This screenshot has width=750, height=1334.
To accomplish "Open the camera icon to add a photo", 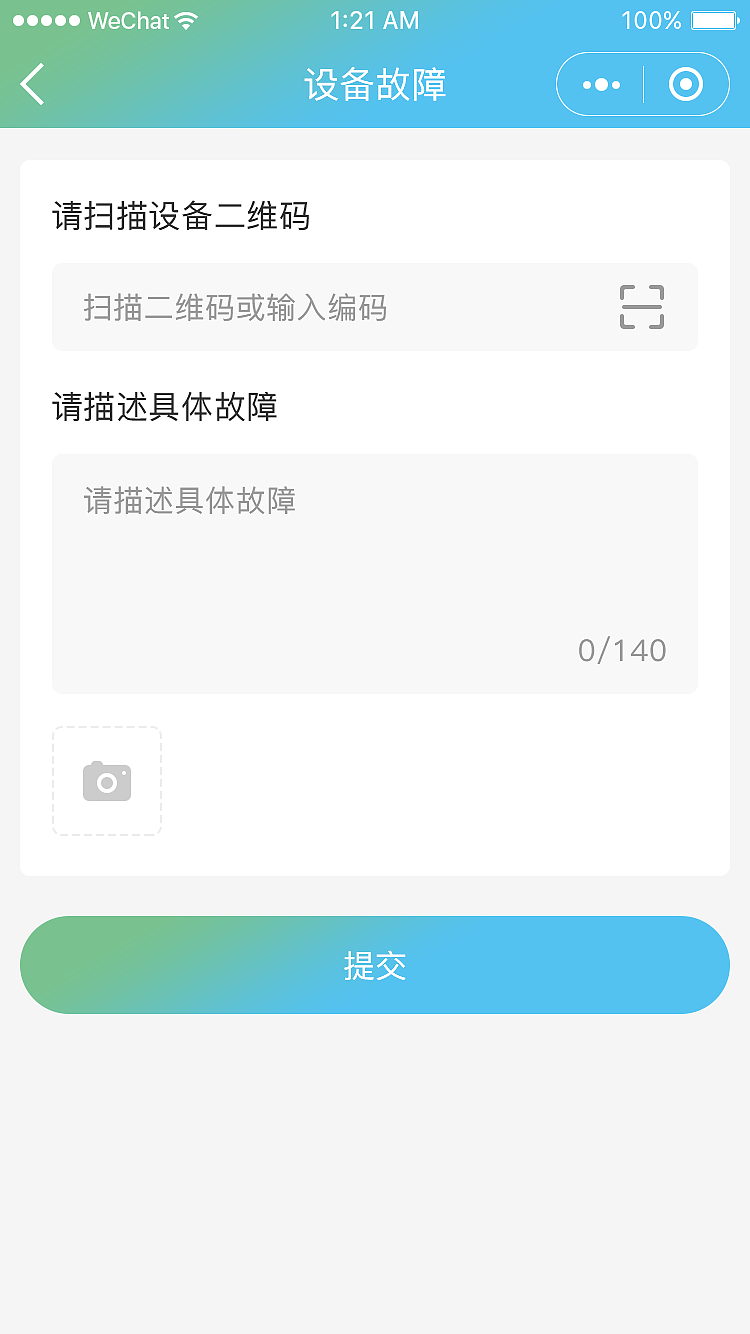I will coord(106,781).
